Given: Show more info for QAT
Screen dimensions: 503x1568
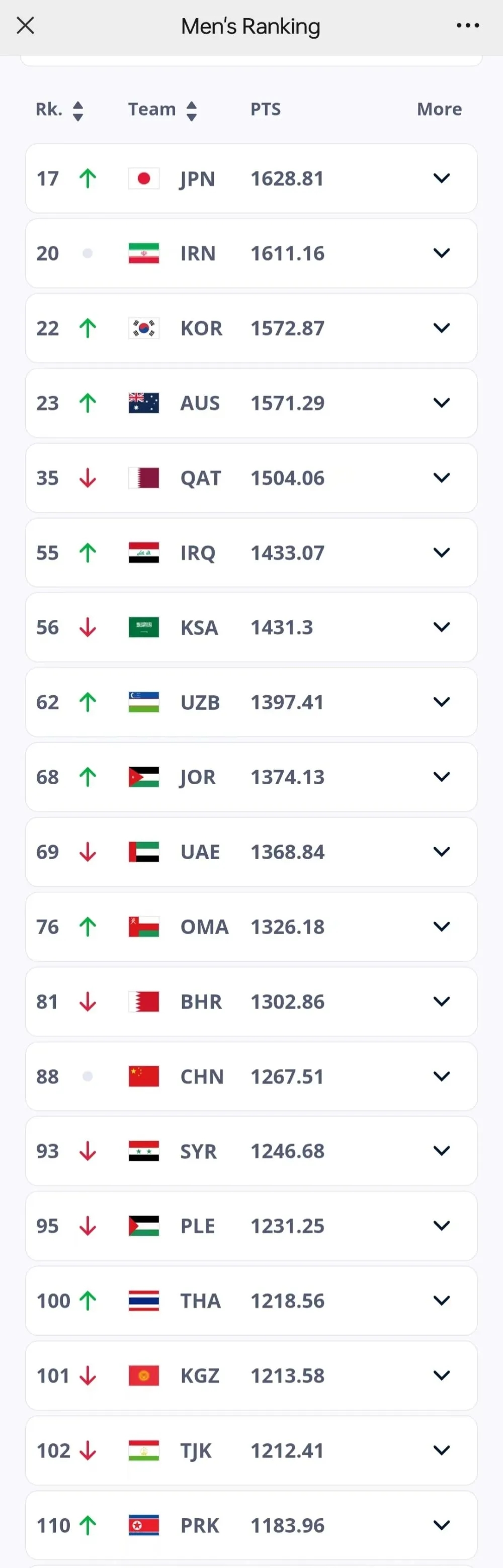Looking at the screenshot, I should click(442, 478).
